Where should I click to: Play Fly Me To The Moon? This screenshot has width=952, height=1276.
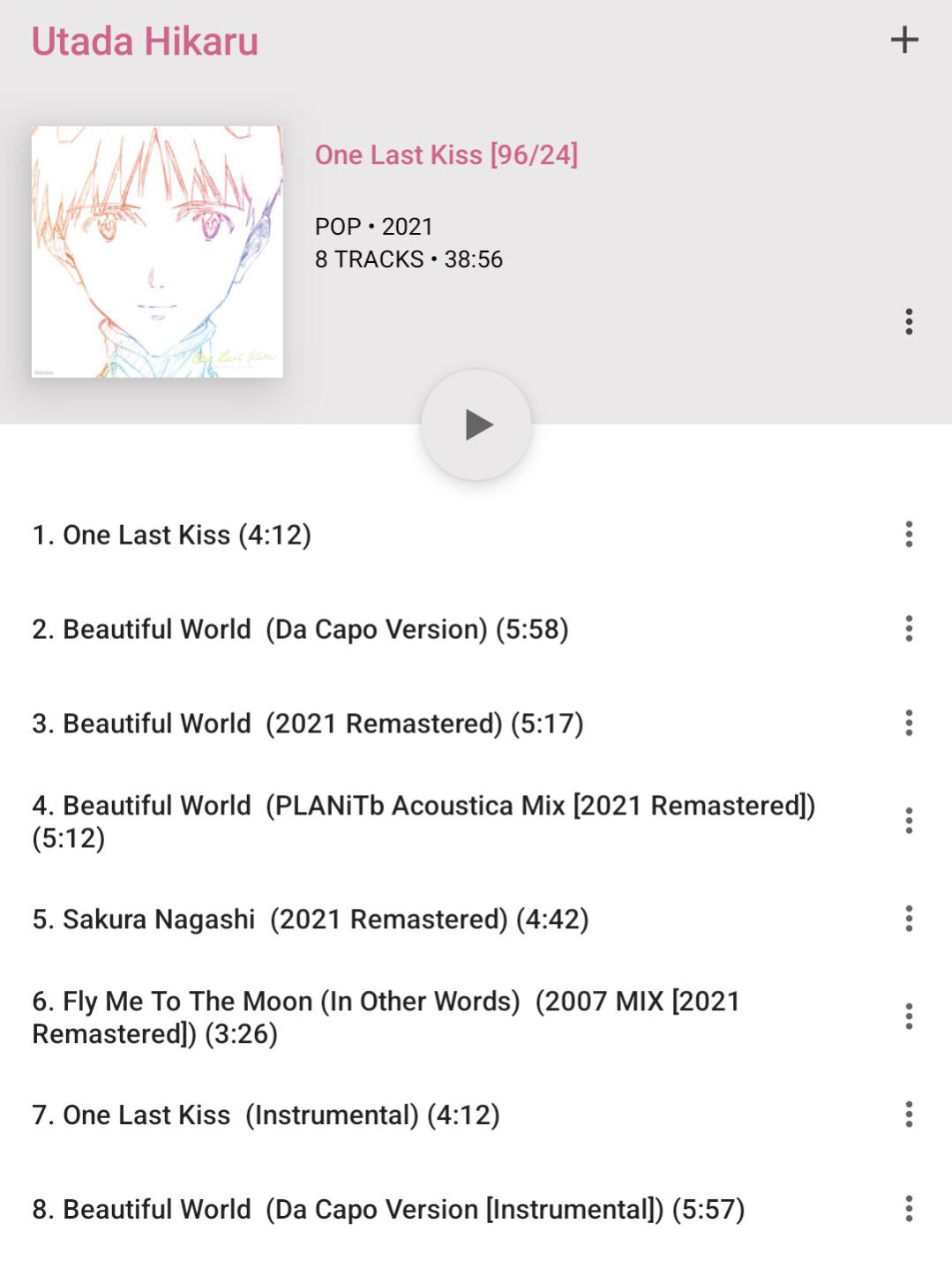pos(386,1017)
